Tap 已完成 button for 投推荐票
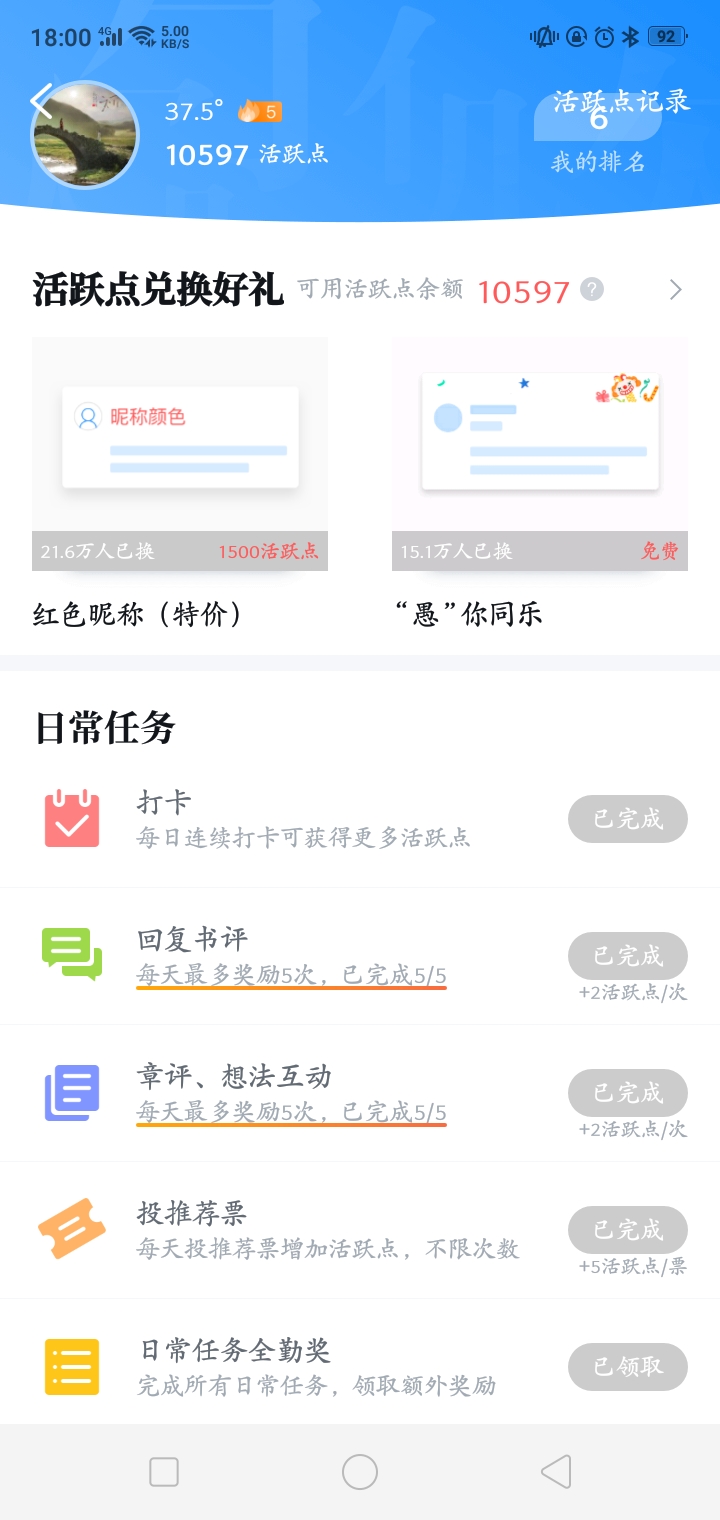 coord(628,1230)
